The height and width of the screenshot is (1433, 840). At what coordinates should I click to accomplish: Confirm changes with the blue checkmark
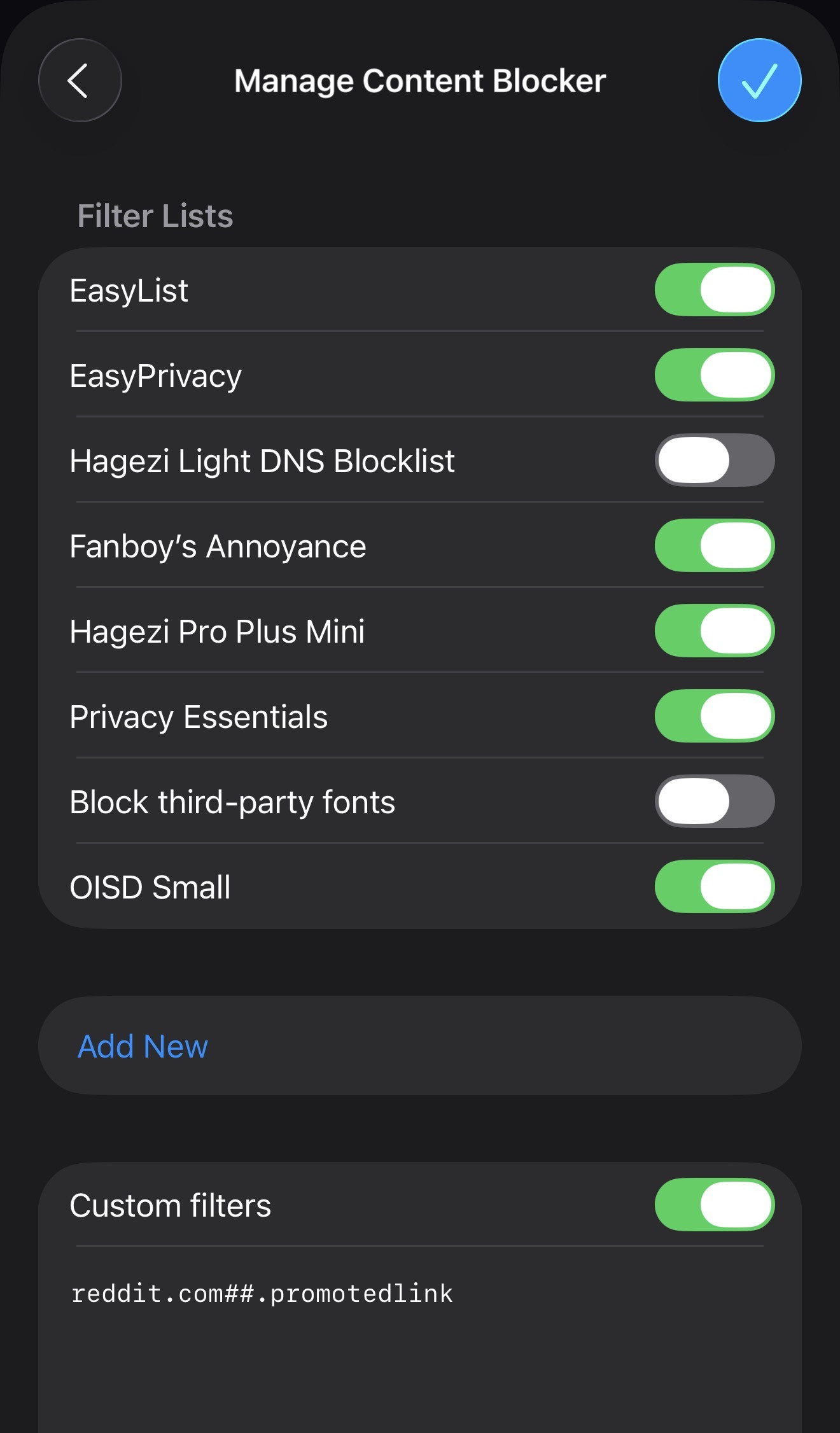(759, 80)
